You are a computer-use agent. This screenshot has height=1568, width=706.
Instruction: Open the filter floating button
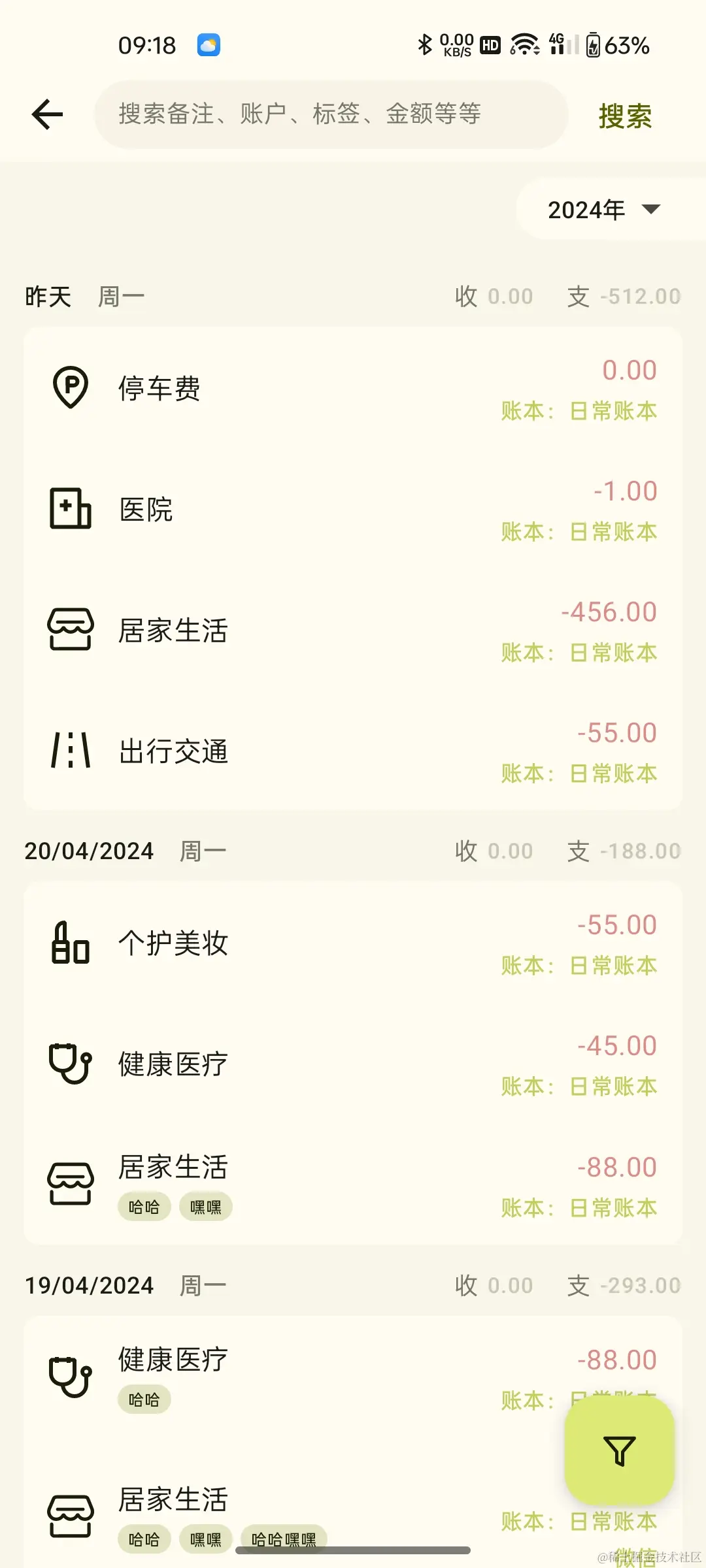pyautogui.click(x=619, y=1450)
